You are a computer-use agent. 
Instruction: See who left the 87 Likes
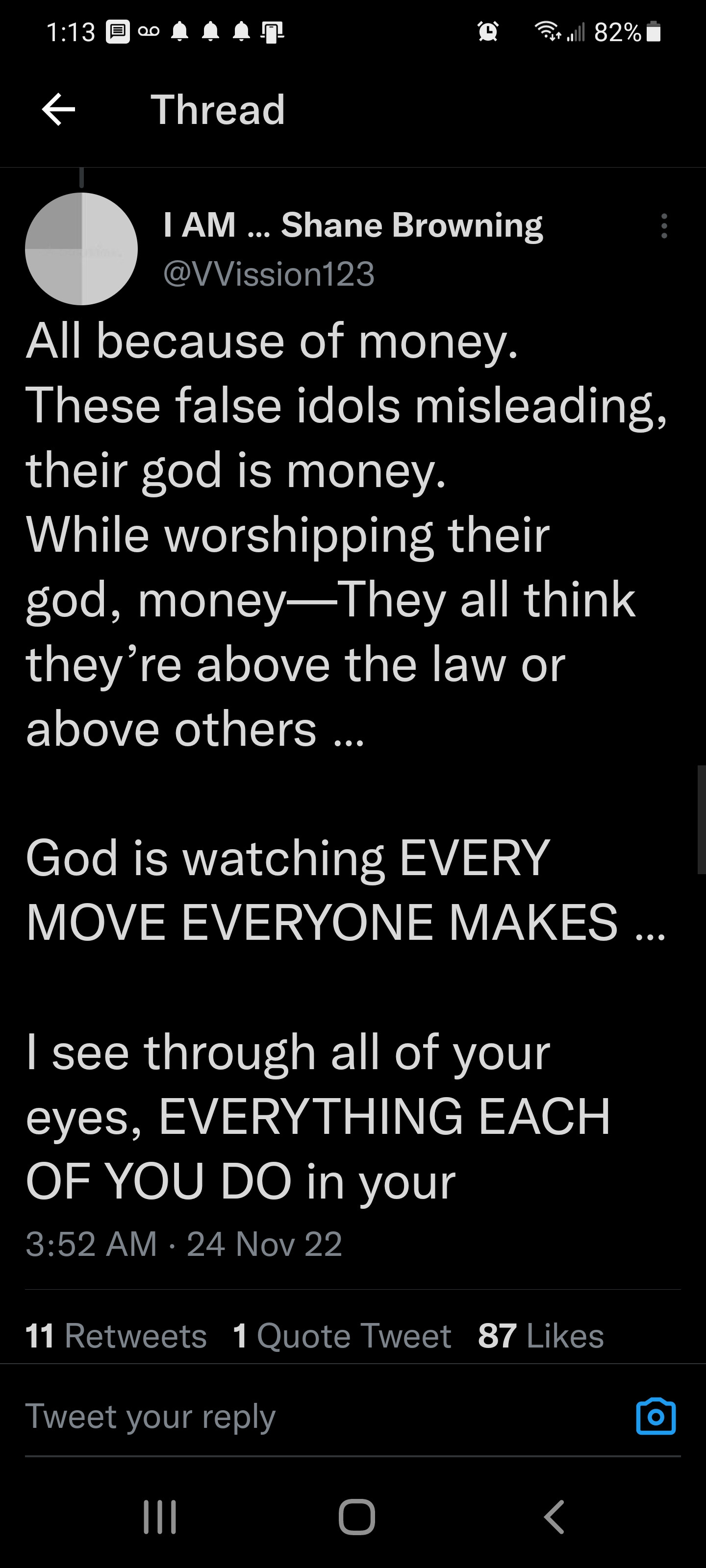click(x=540, y=1336)
